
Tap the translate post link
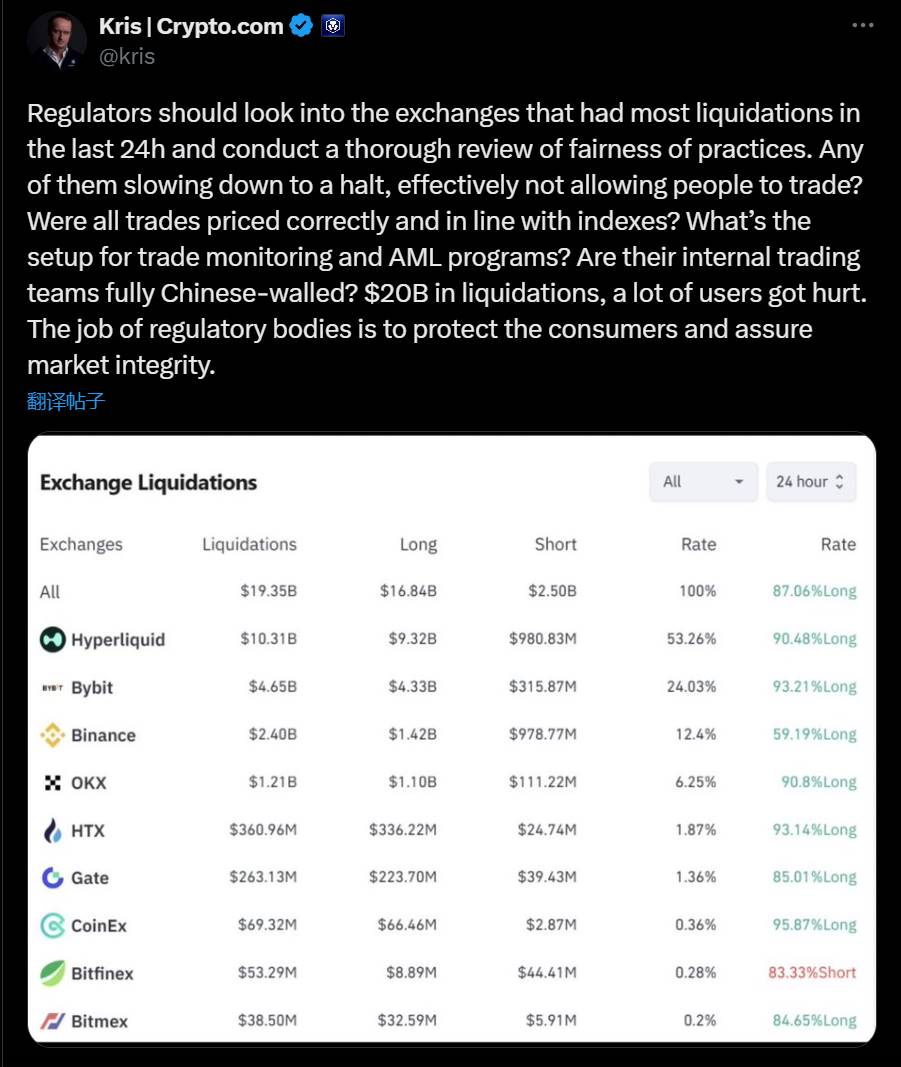pyautogui.click(x=66, y=402)
